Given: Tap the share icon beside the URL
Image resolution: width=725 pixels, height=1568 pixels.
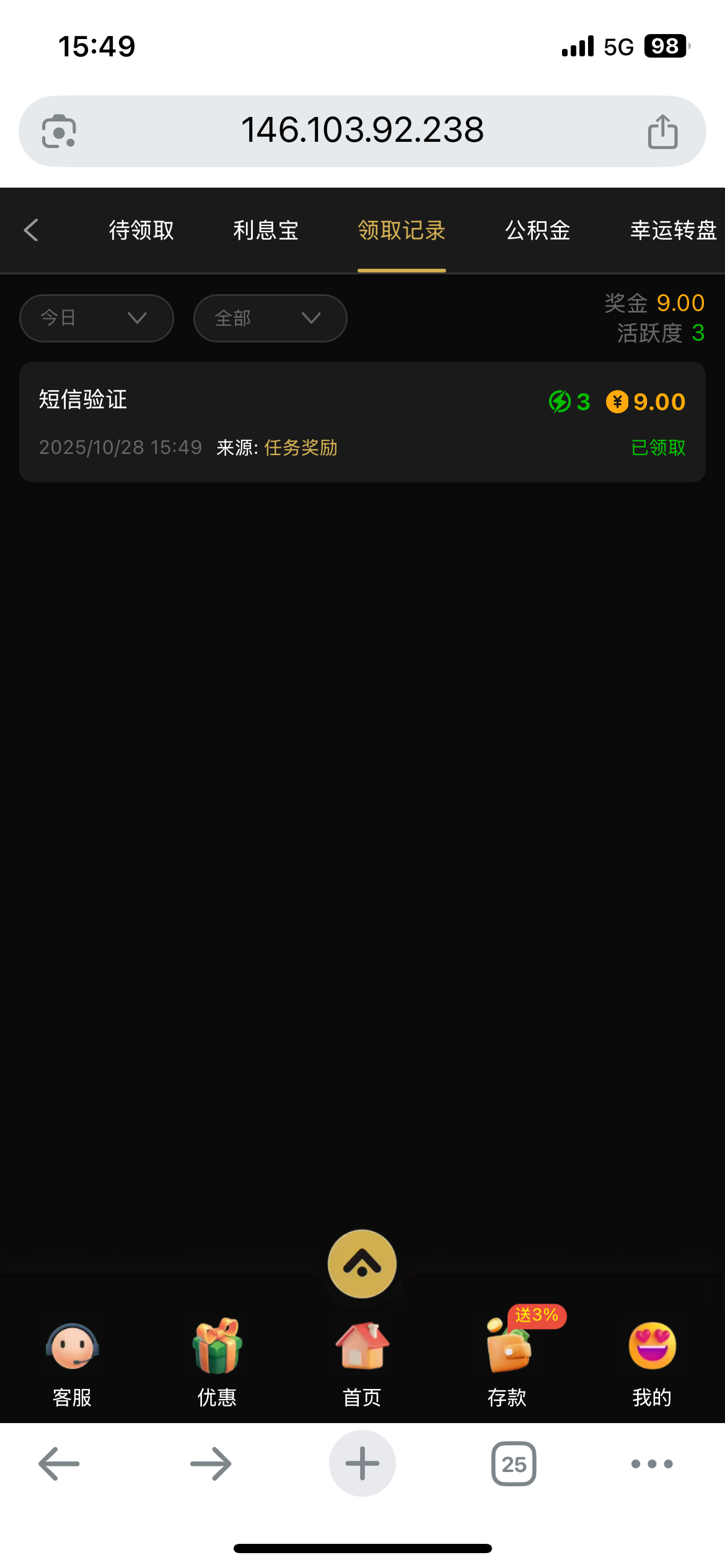Looking at the screenshot, I should [x=663, y=130].
